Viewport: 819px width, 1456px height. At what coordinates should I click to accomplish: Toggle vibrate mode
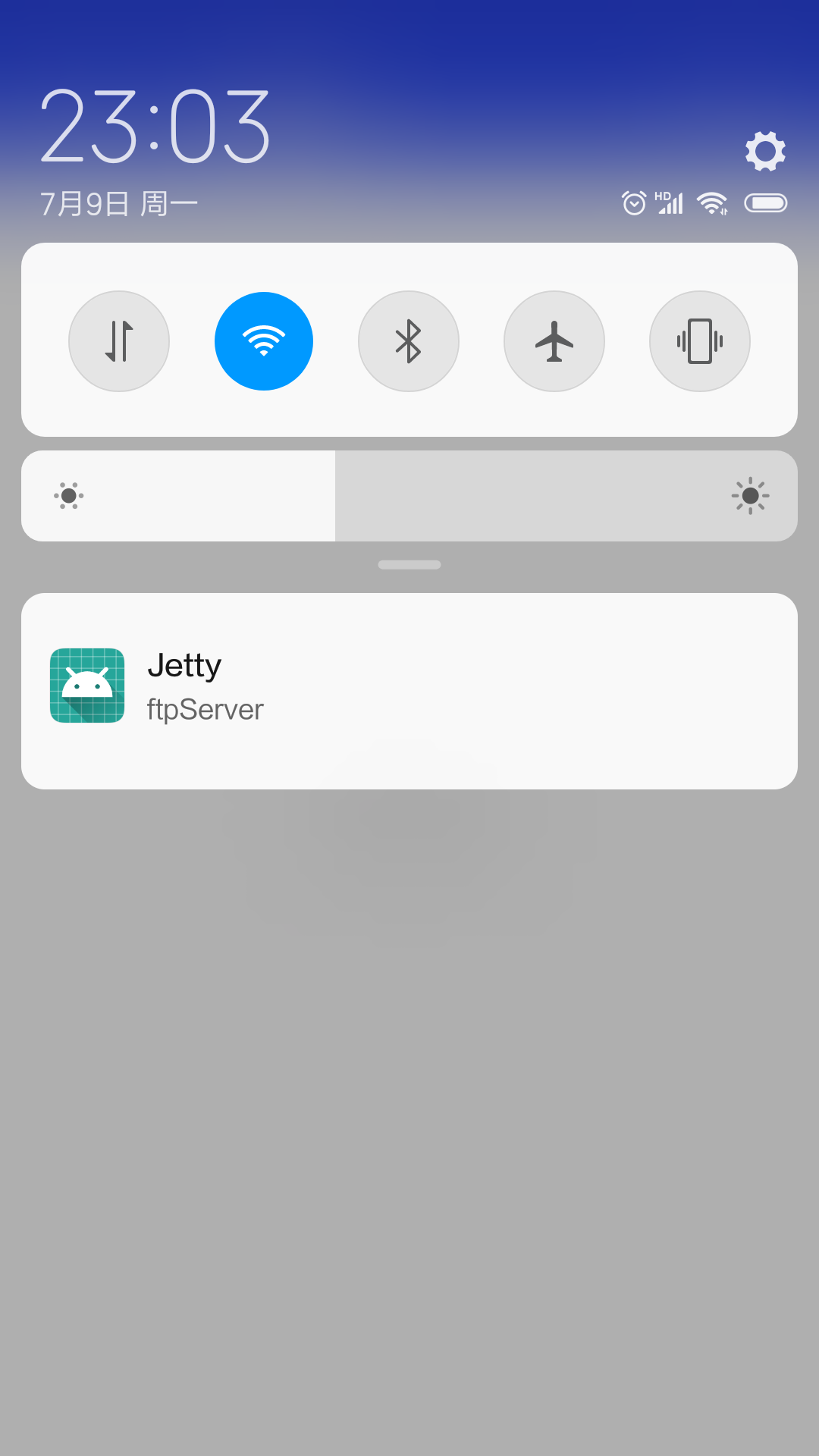(700, 341)
